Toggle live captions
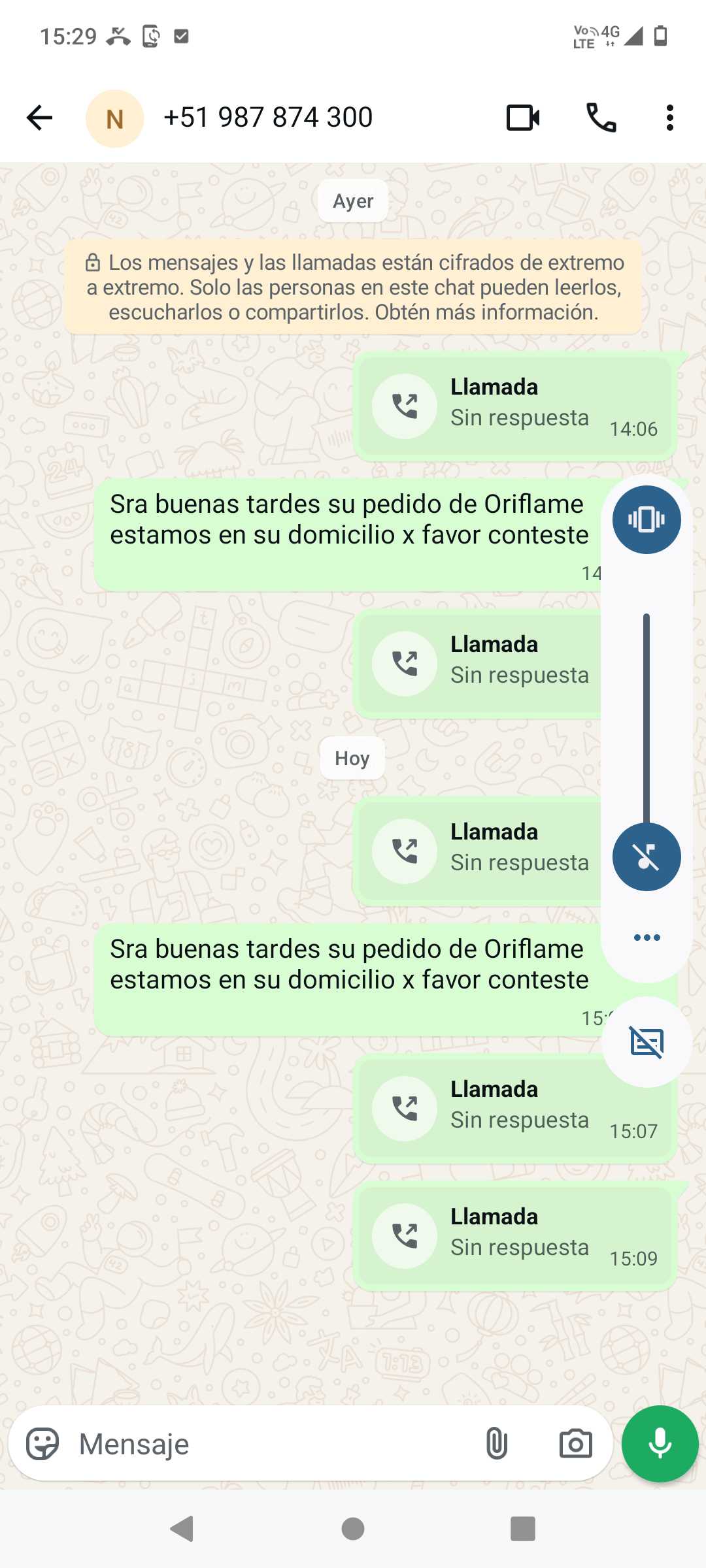 [x=647, y=1042]
